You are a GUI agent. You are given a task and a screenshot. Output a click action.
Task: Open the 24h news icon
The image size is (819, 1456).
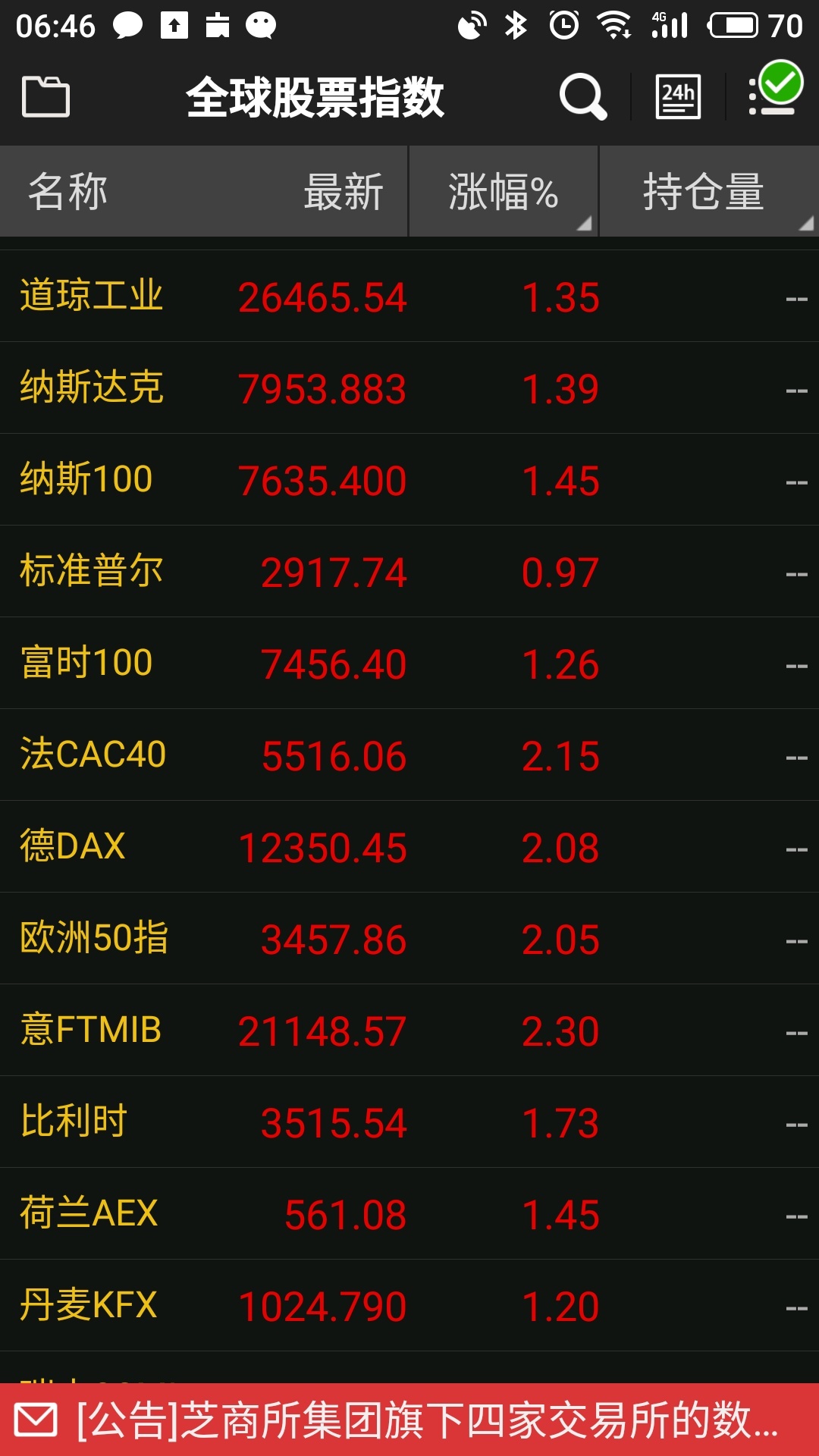(678, 97)
